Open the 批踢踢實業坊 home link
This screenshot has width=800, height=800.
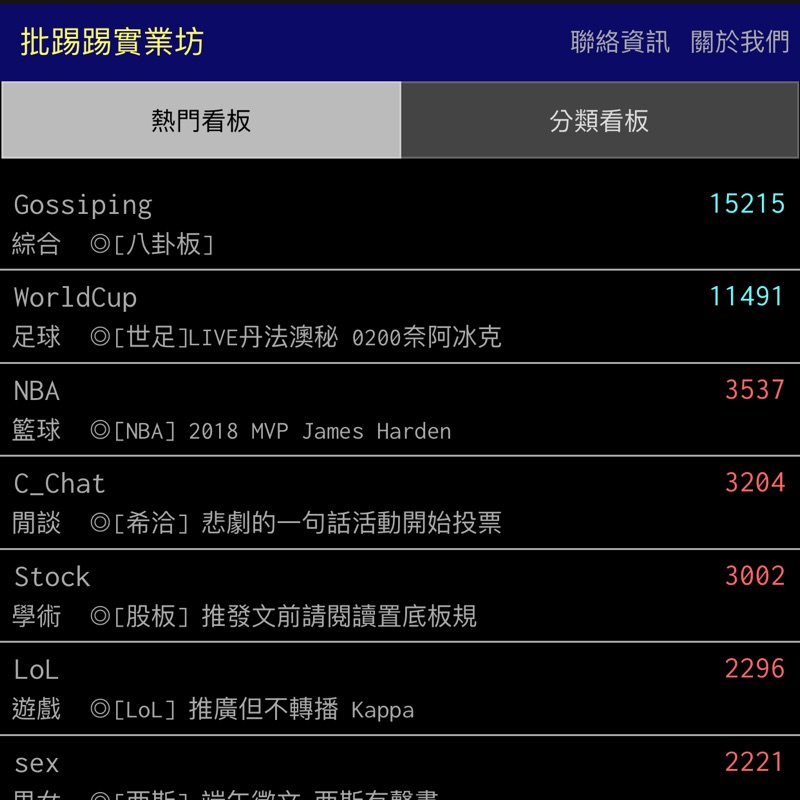click(112, 42)
